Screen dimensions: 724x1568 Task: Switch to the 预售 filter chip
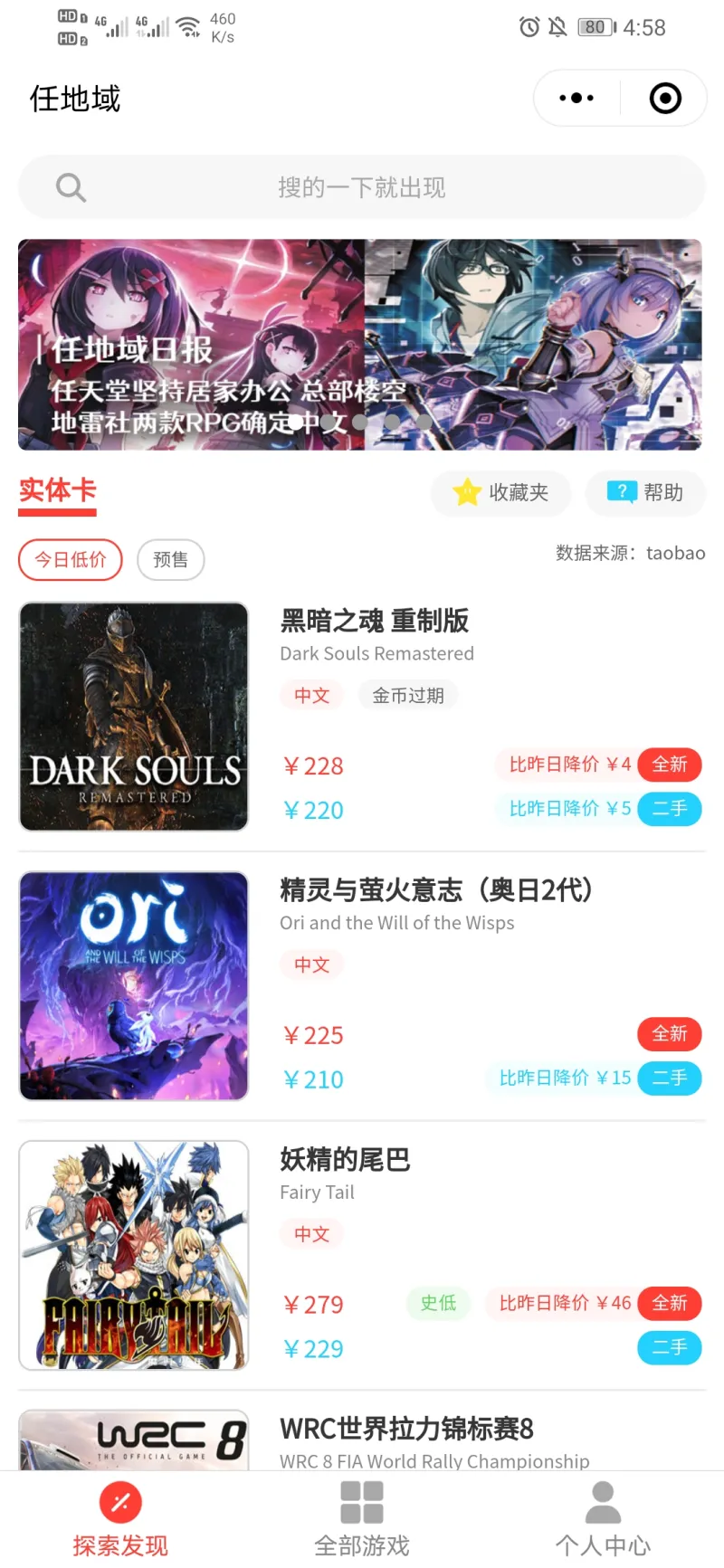point(170,559)
